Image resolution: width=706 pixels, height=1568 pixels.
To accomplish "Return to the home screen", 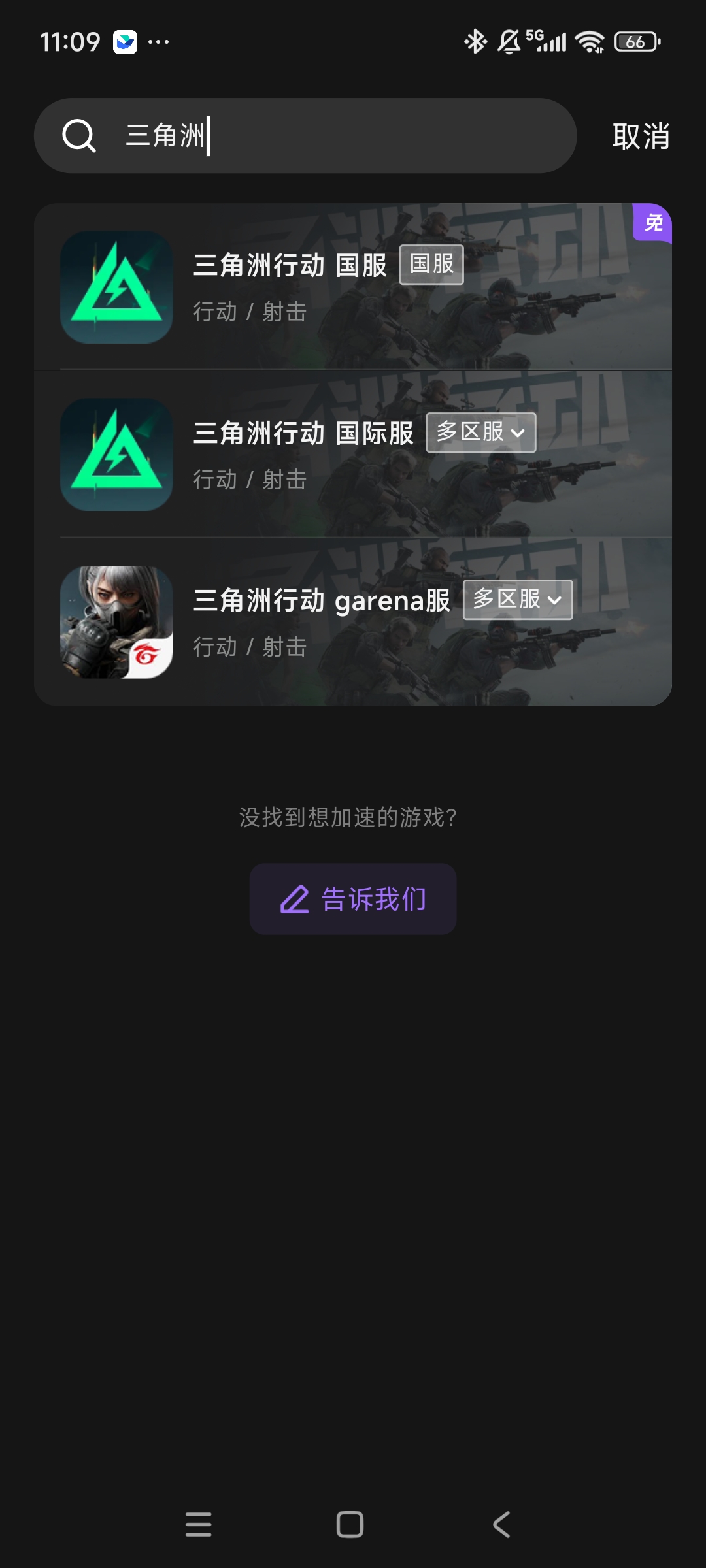I will [350, 1524].
